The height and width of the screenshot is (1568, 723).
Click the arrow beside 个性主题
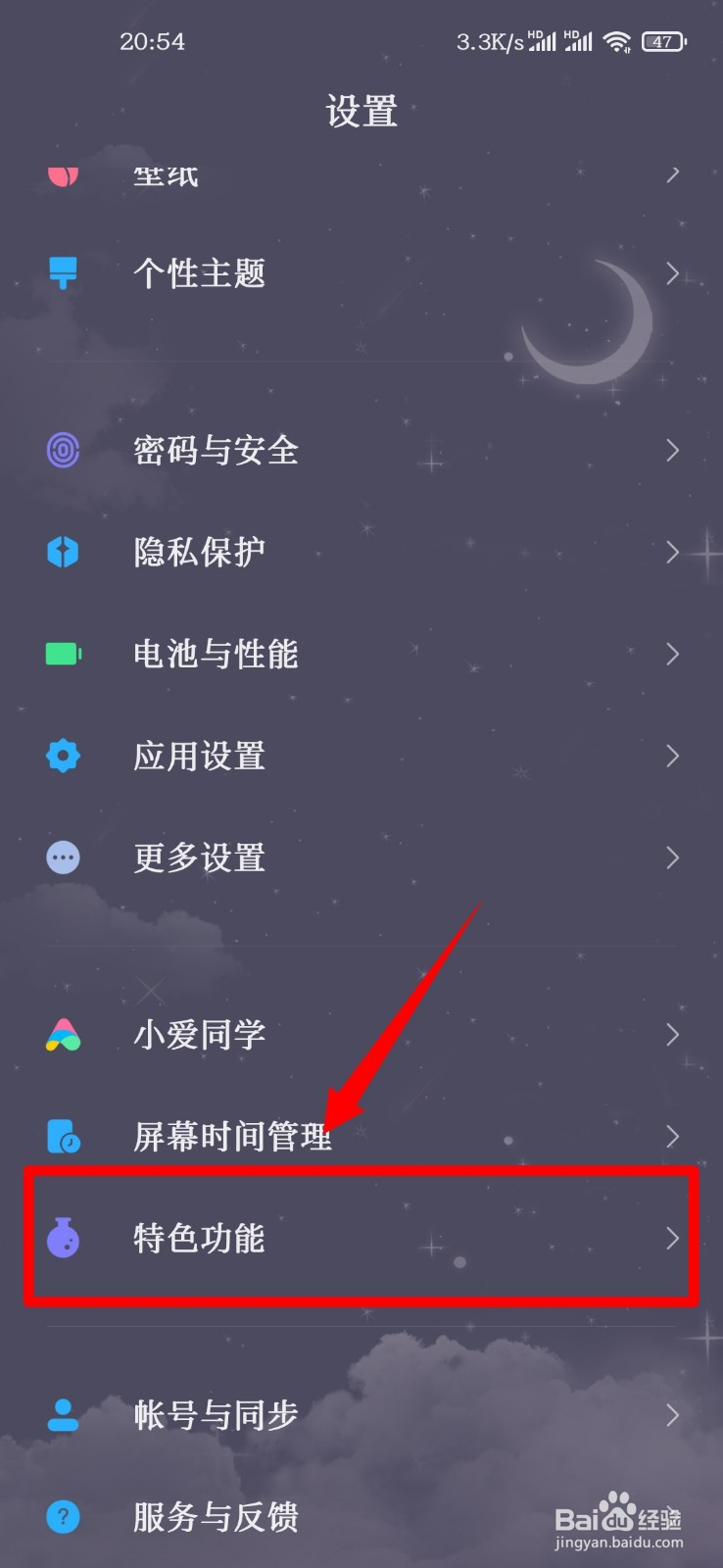[x=672, y=274]
